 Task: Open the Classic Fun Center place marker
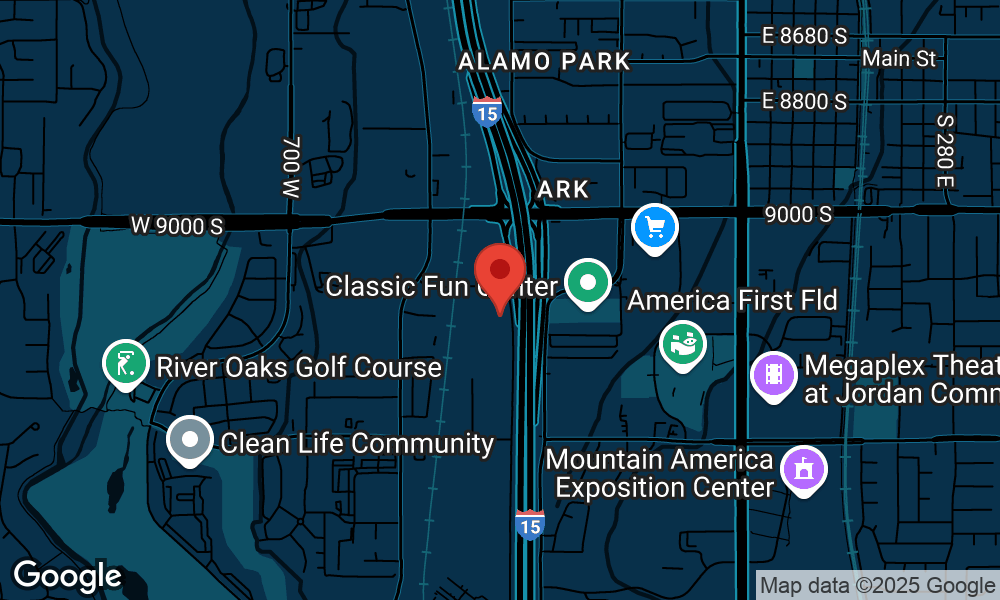(588, 283)
